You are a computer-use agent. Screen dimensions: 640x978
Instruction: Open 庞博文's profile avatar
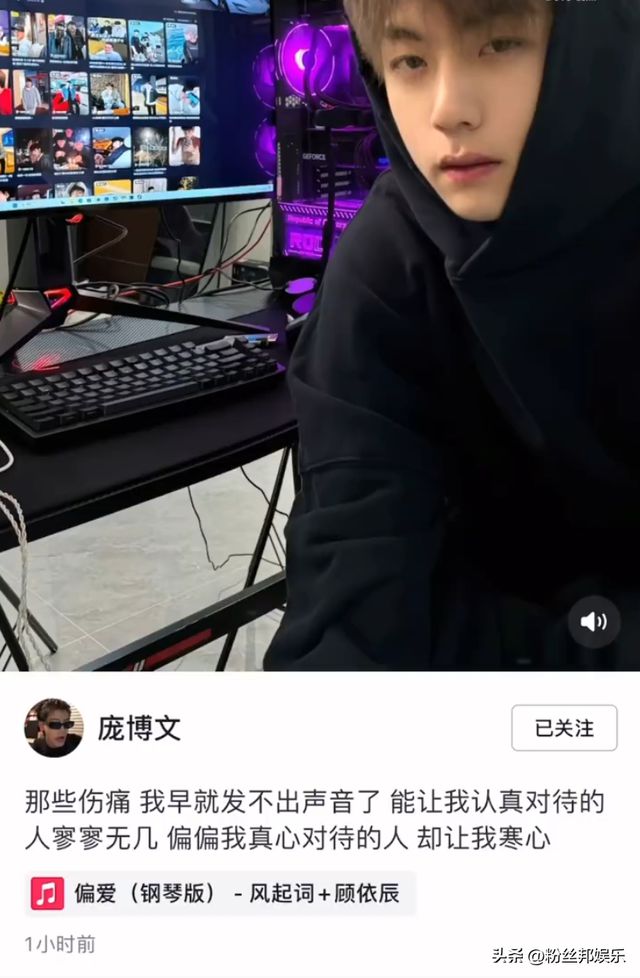[x=53, y=728]
